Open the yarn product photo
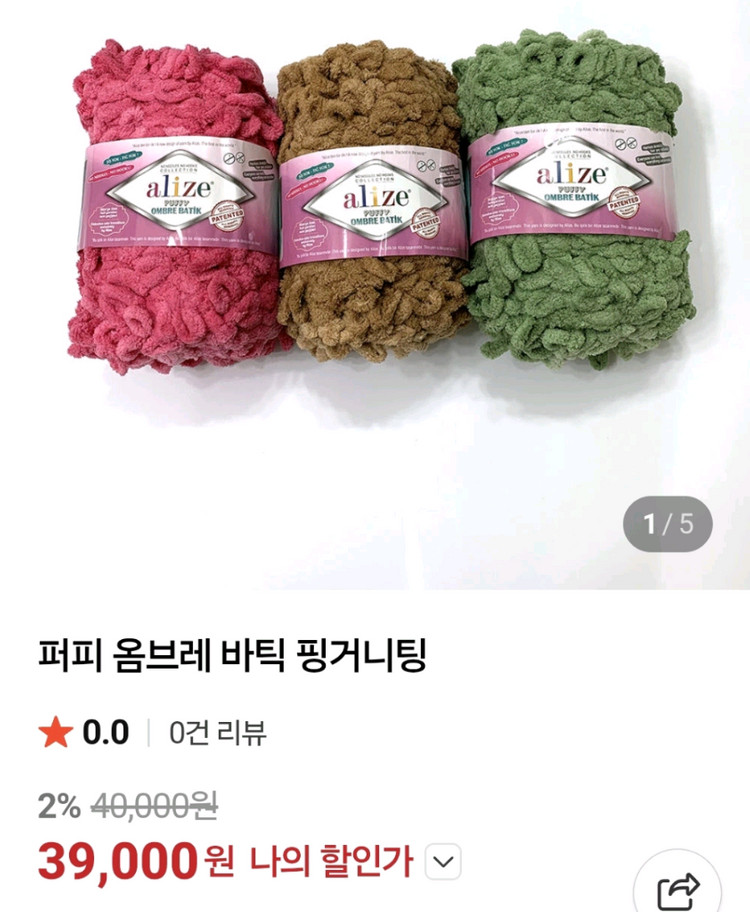The height and width of the screenshot is (912, 750). 375,290
